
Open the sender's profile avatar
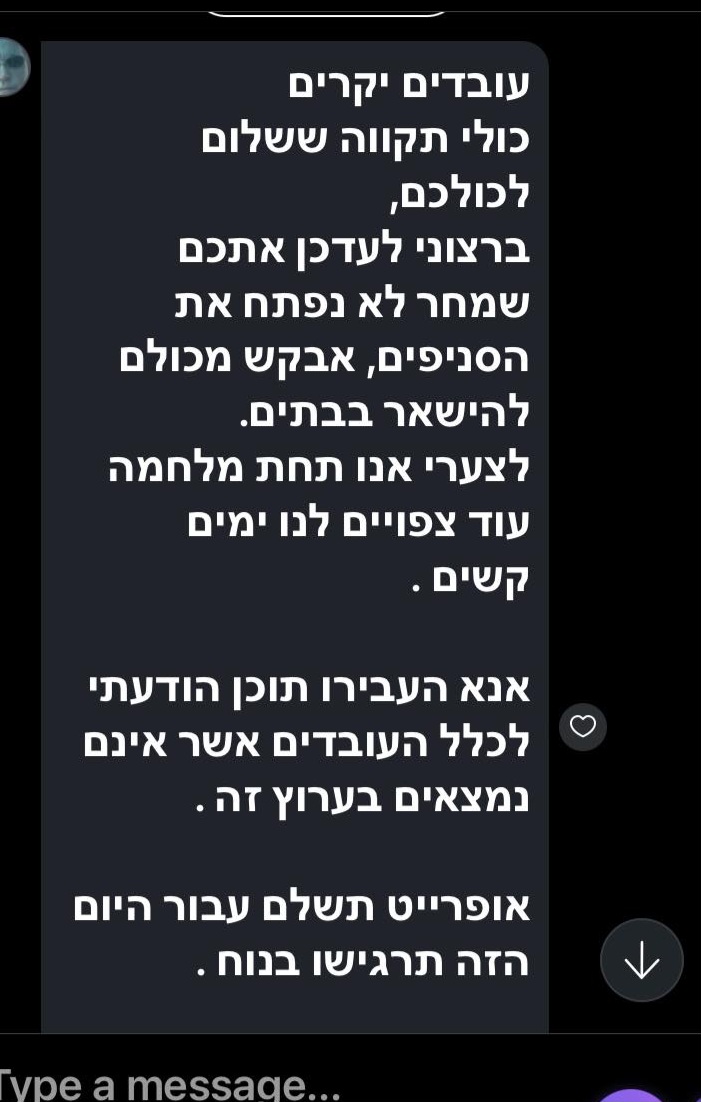(x=12, y=68)
